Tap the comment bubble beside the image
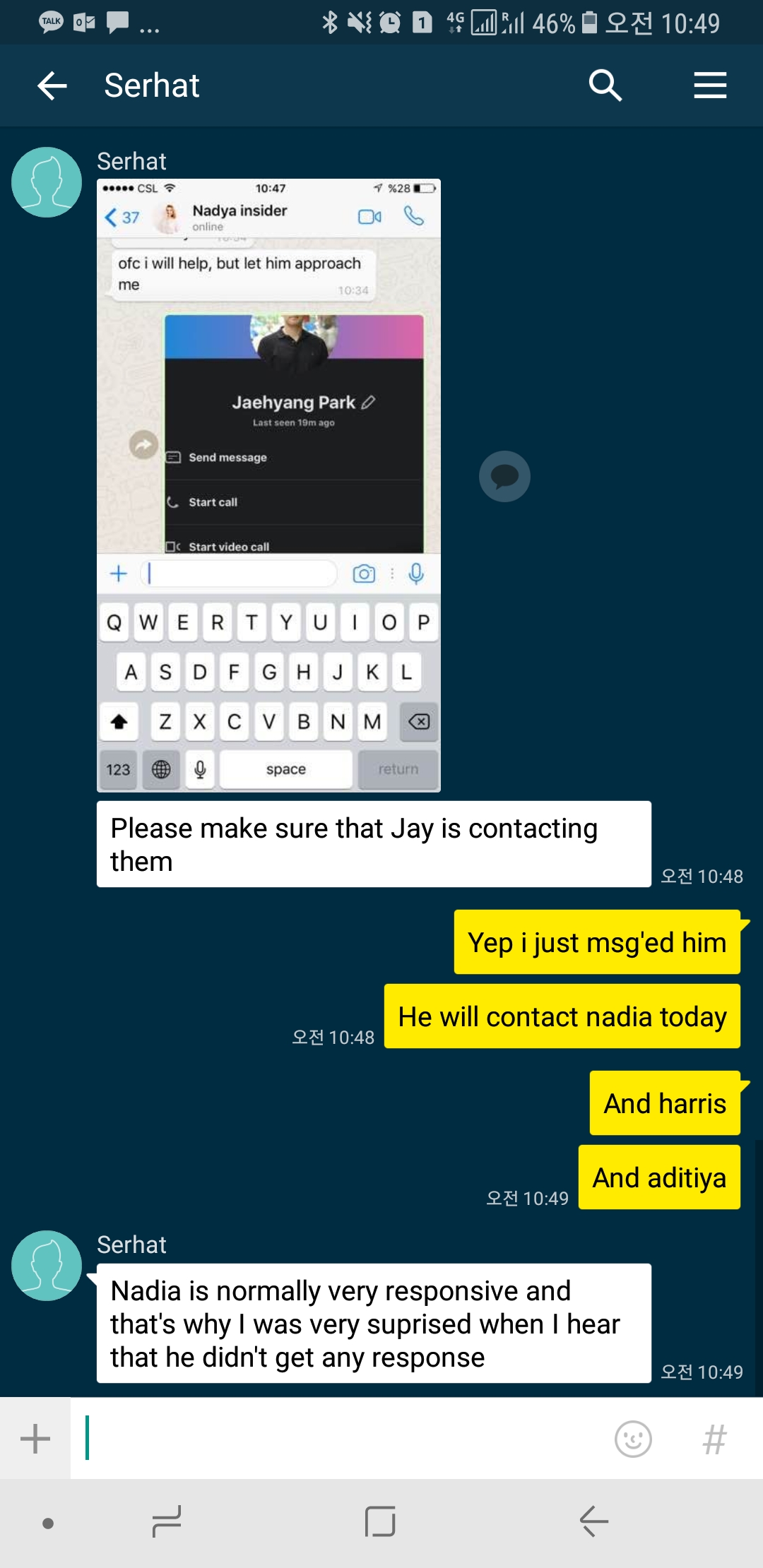This screenshot has height=1568, width=763. click(504, 477)
